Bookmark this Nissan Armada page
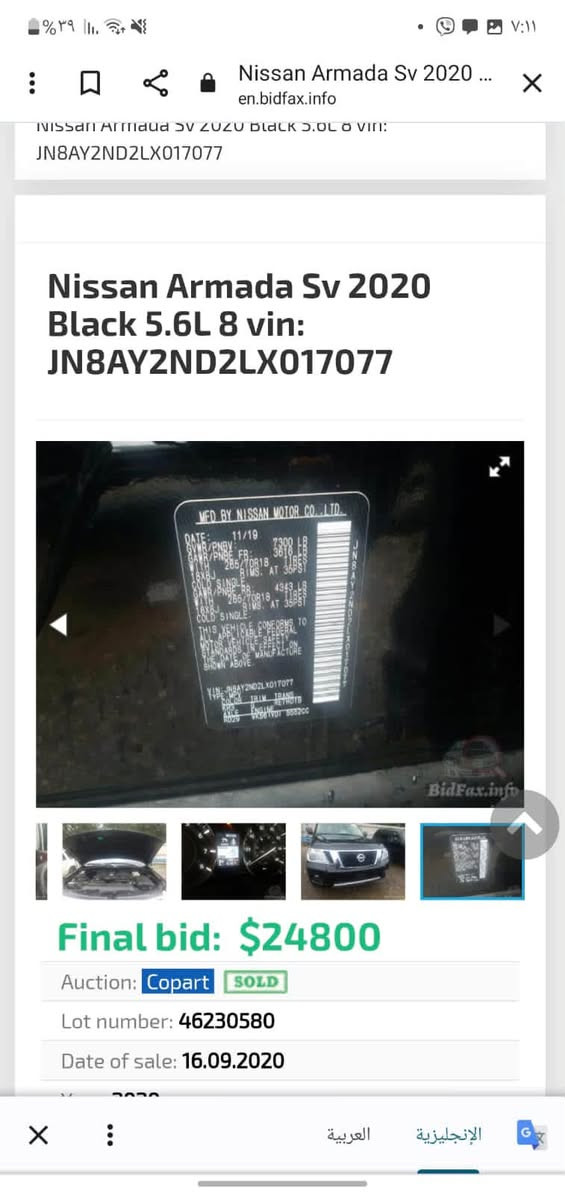Viewport: 565px width, 1194px height. click(90, 83)
